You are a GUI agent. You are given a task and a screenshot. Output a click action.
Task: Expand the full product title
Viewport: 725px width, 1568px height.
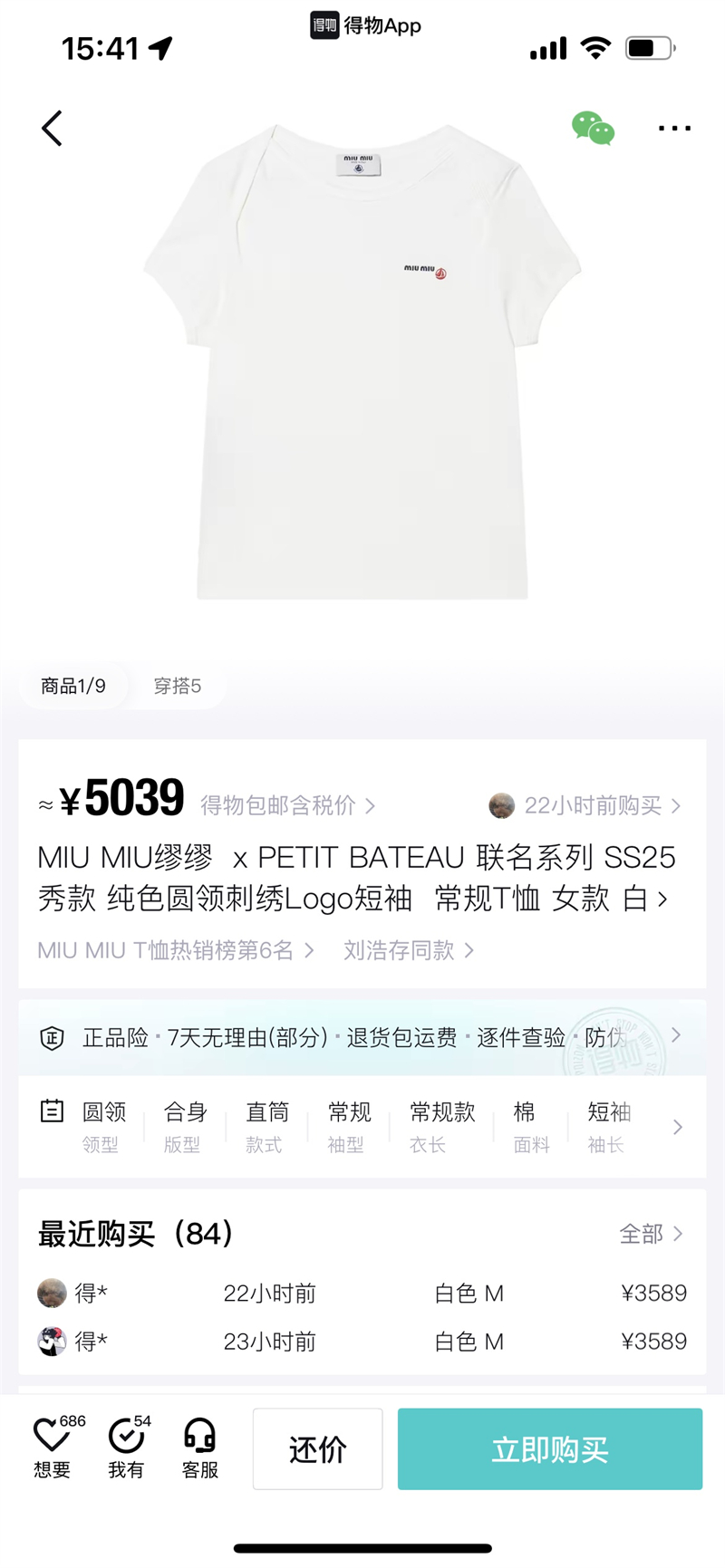(662, 899)
